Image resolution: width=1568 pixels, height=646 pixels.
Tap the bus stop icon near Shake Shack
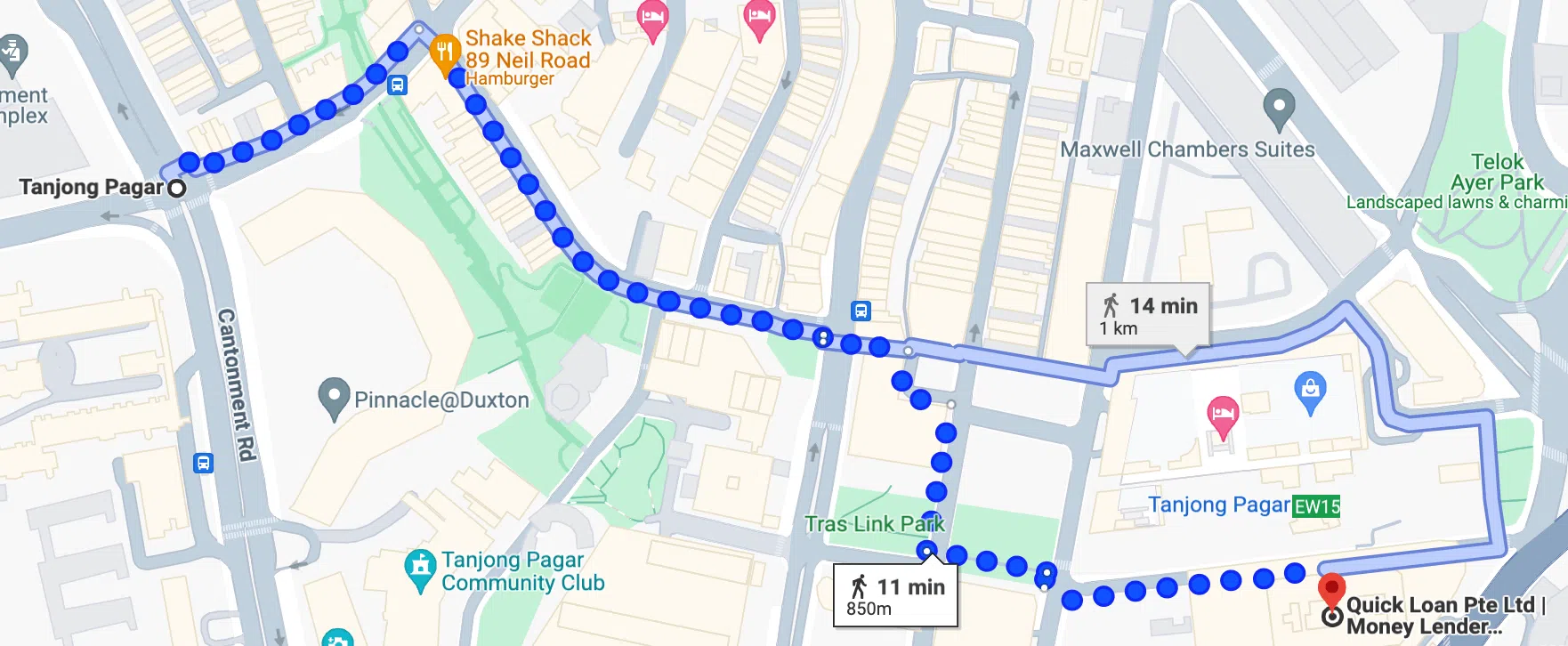coord(398,85)
